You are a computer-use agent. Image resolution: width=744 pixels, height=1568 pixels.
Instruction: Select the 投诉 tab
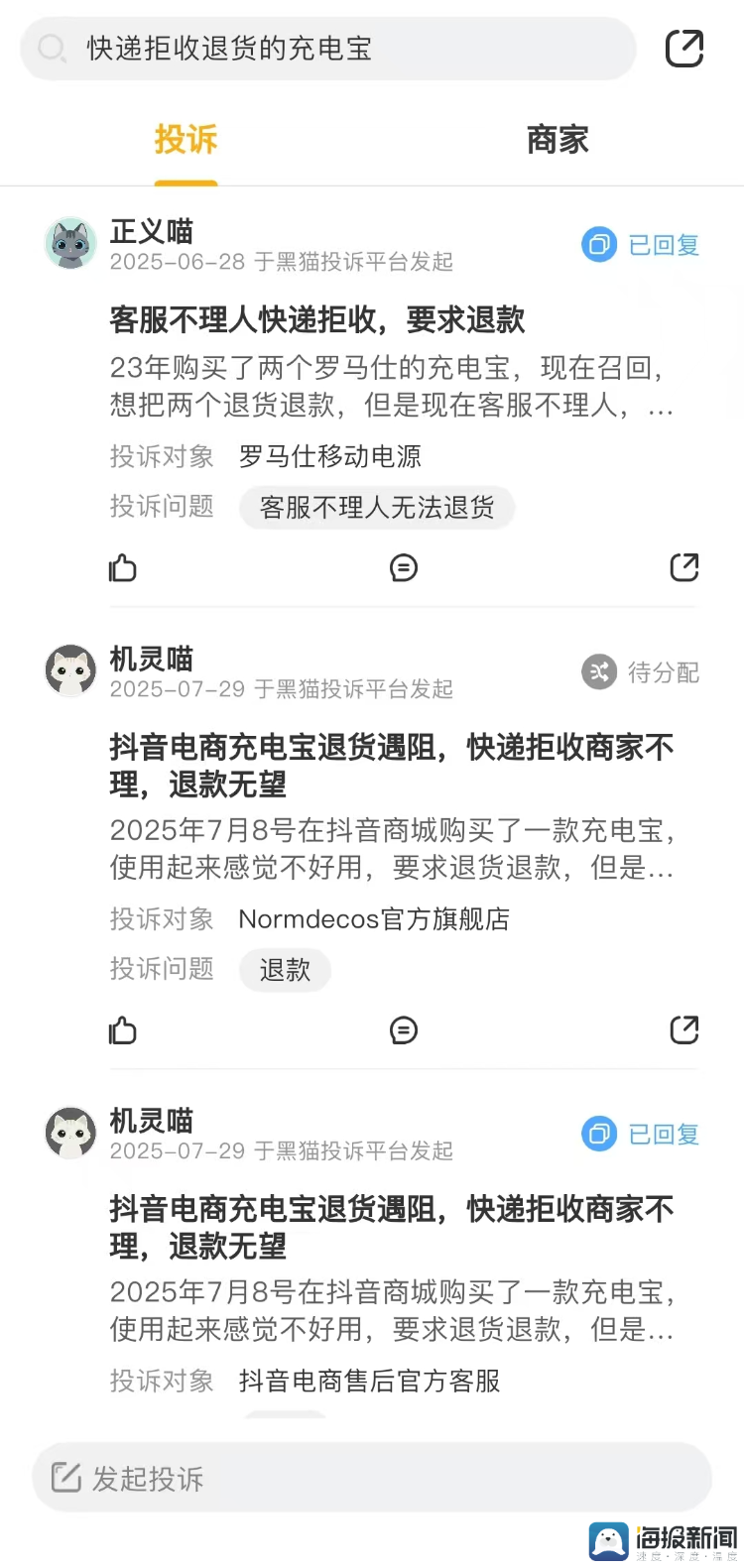186,140
